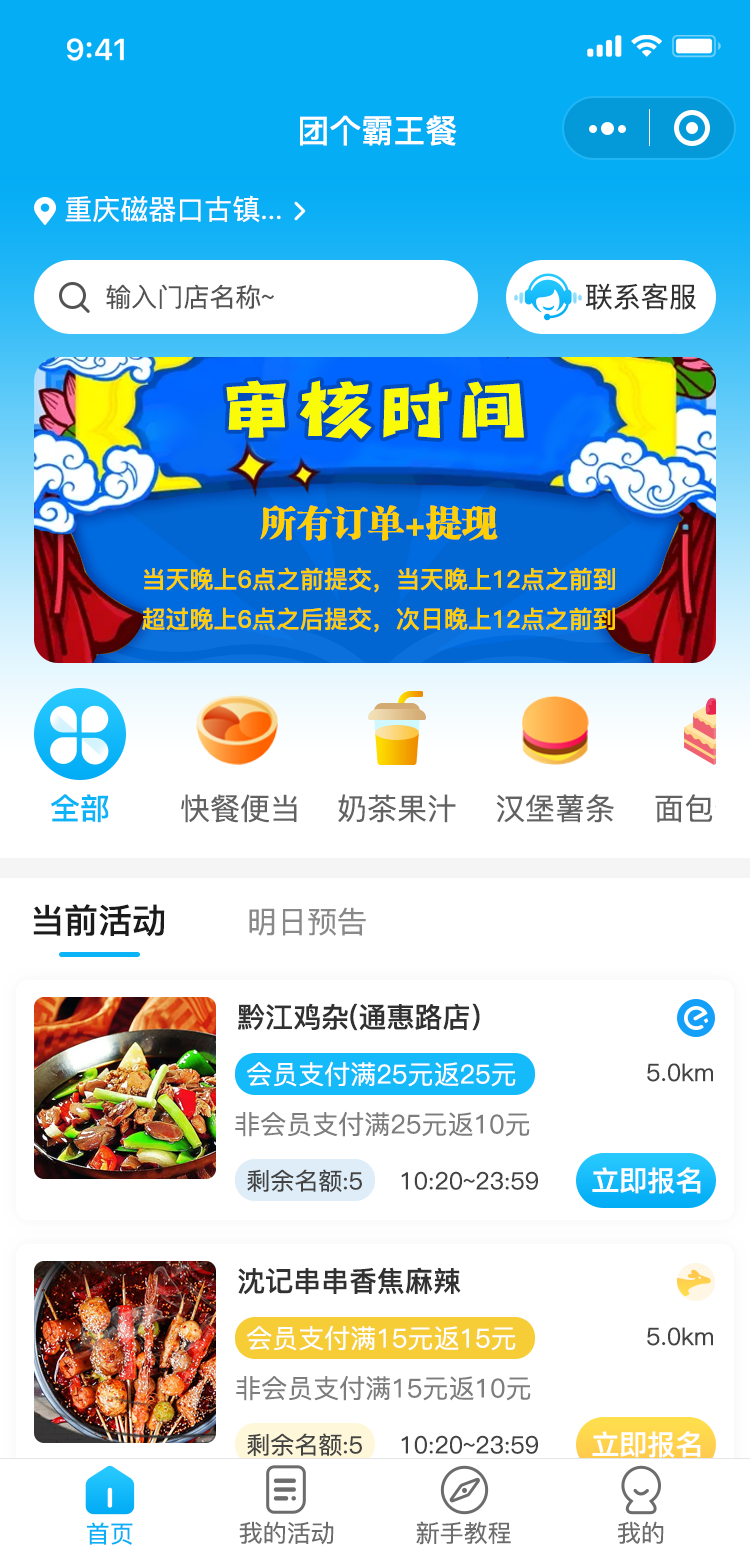Switch to the 明日预告 tab

click(307, 922)
